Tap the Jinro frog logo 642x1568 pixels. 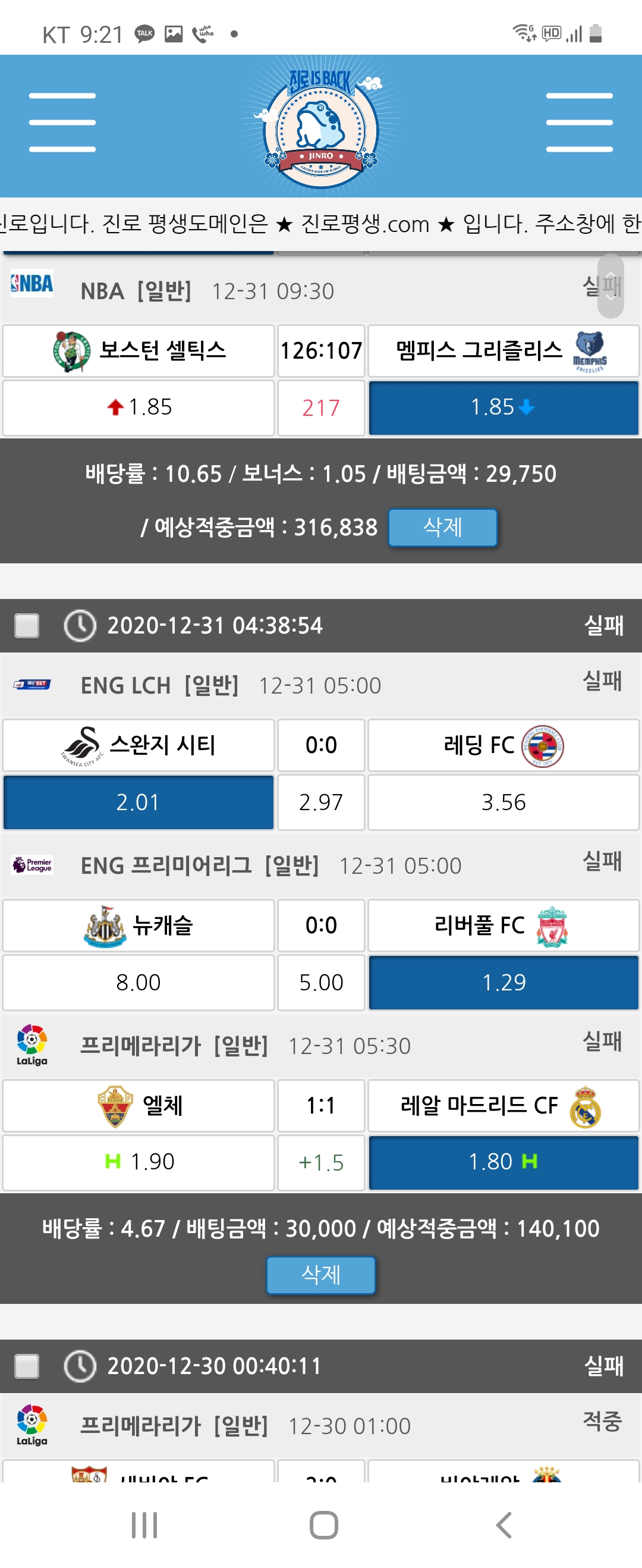click(320, 128)
